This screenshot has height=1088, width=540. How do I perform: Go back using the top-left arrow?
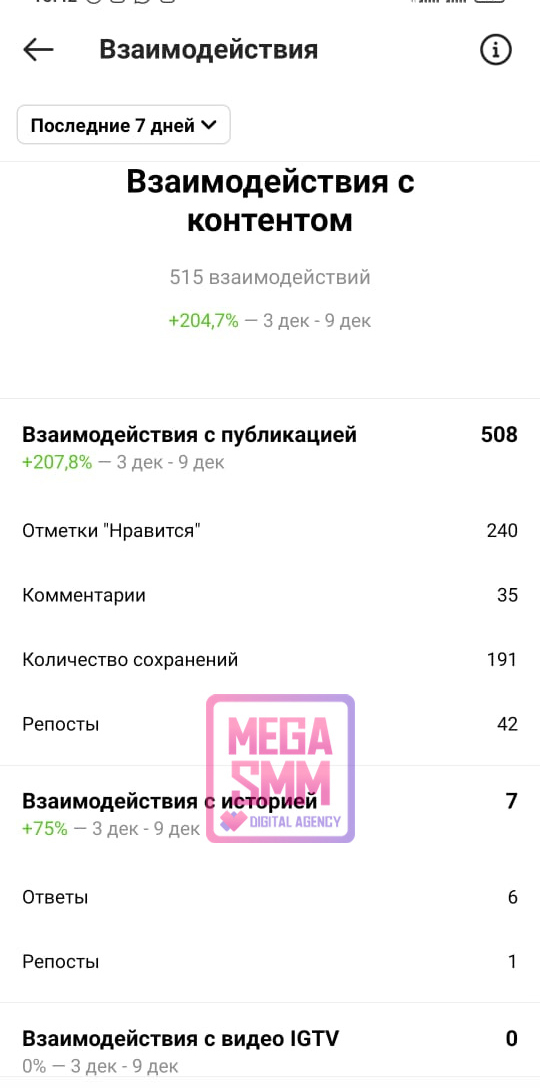click(38, 50)
